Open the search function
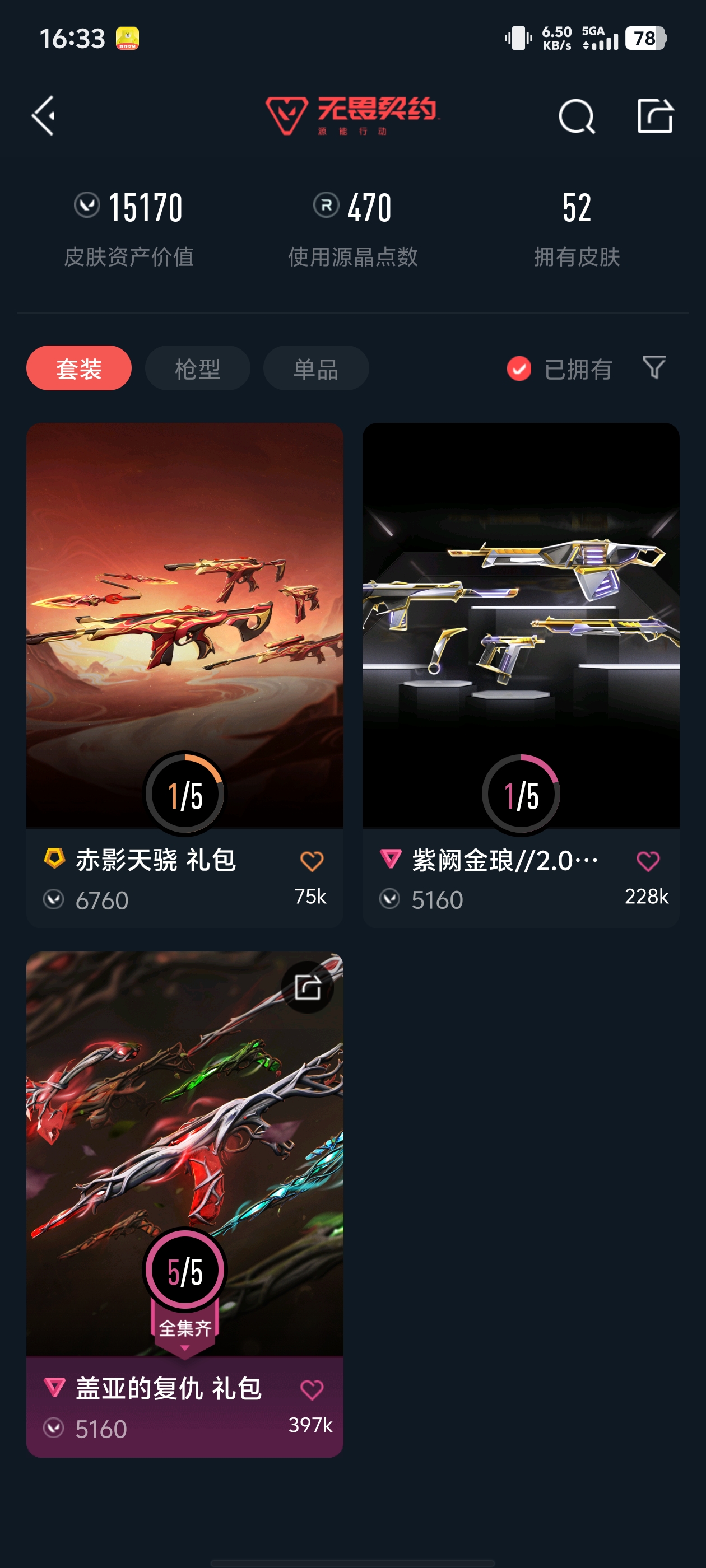 click(577, 116)
